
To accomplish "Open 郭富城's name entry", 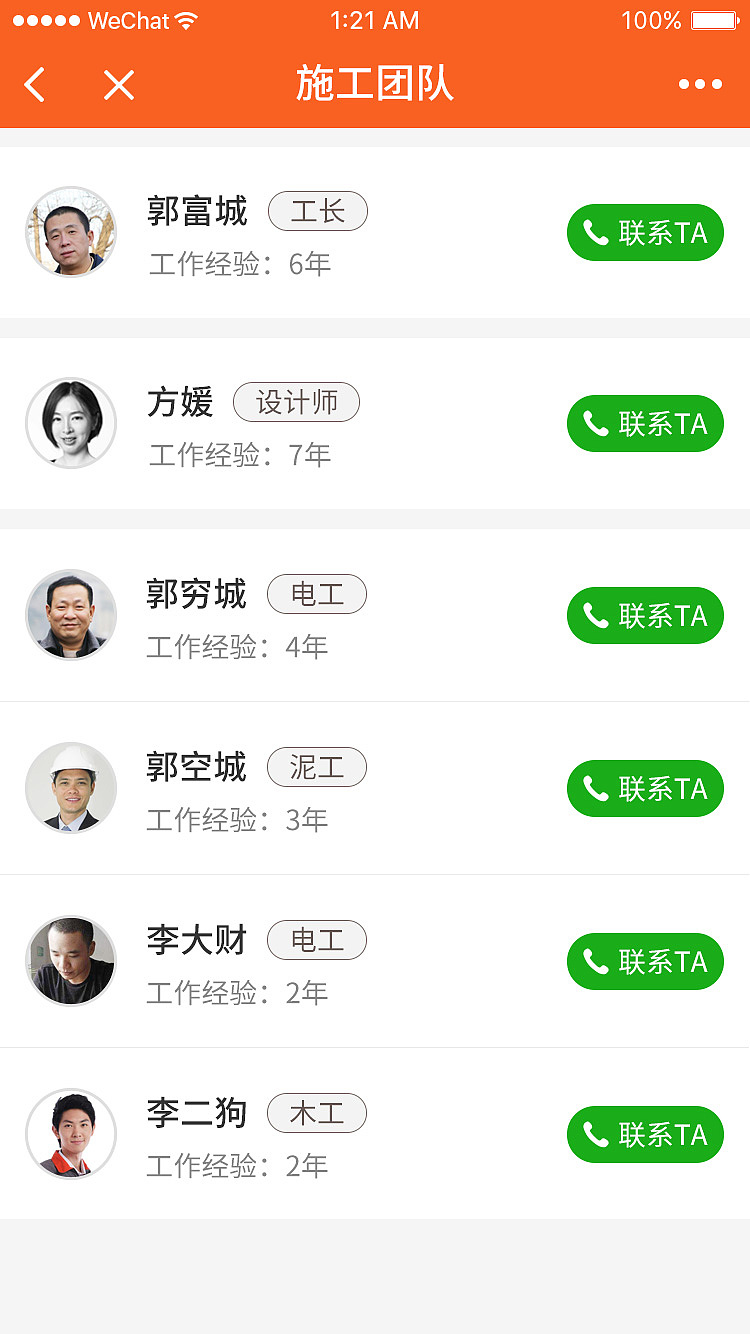I will (x=196, y=212).
